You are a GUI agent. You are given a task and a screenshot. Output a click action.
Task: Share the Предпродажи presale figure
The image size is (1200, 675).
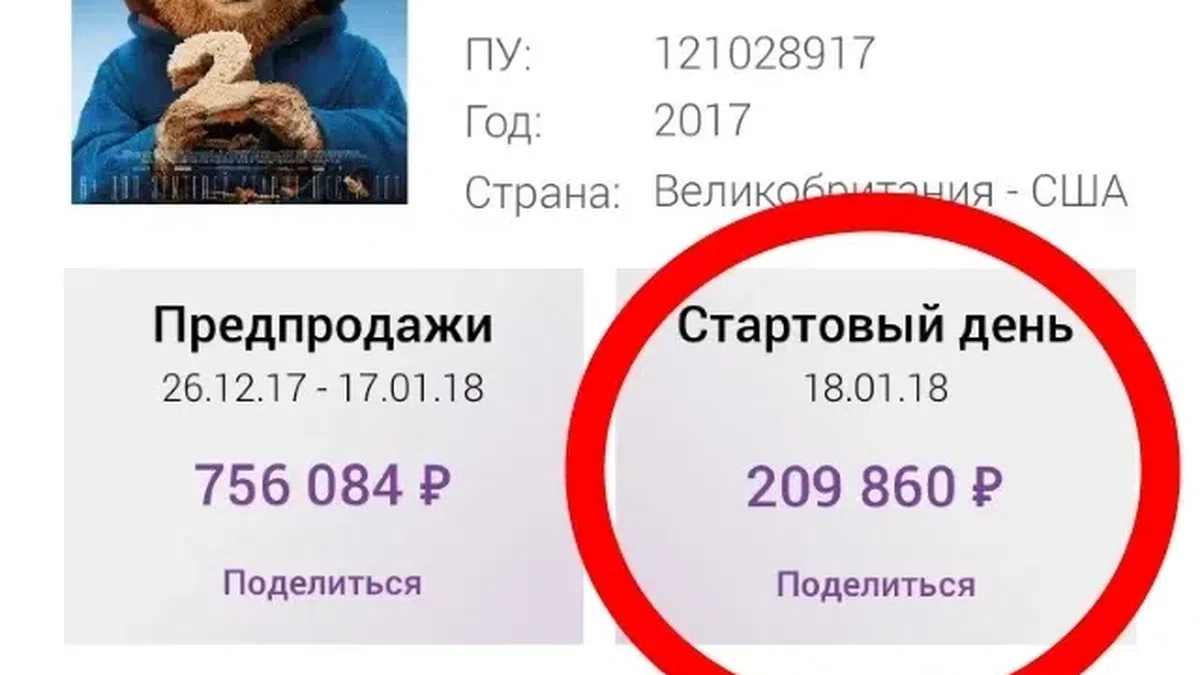[x=322, y=583]
